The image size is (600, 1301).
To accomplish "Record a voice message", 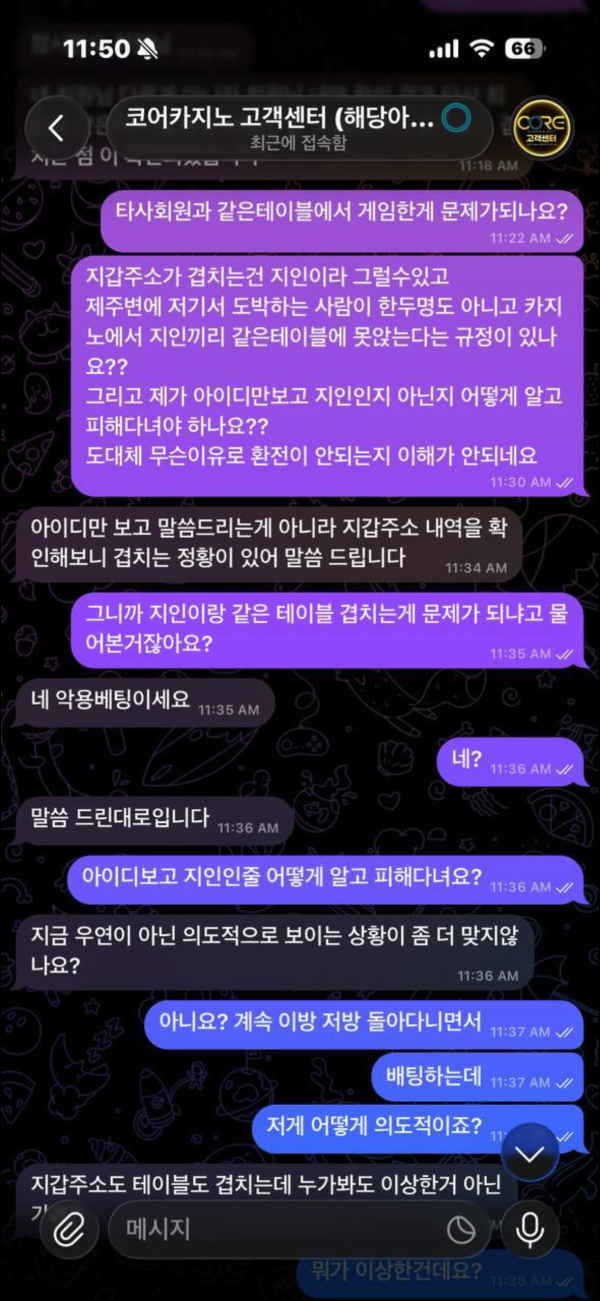I will [530, 1229].
